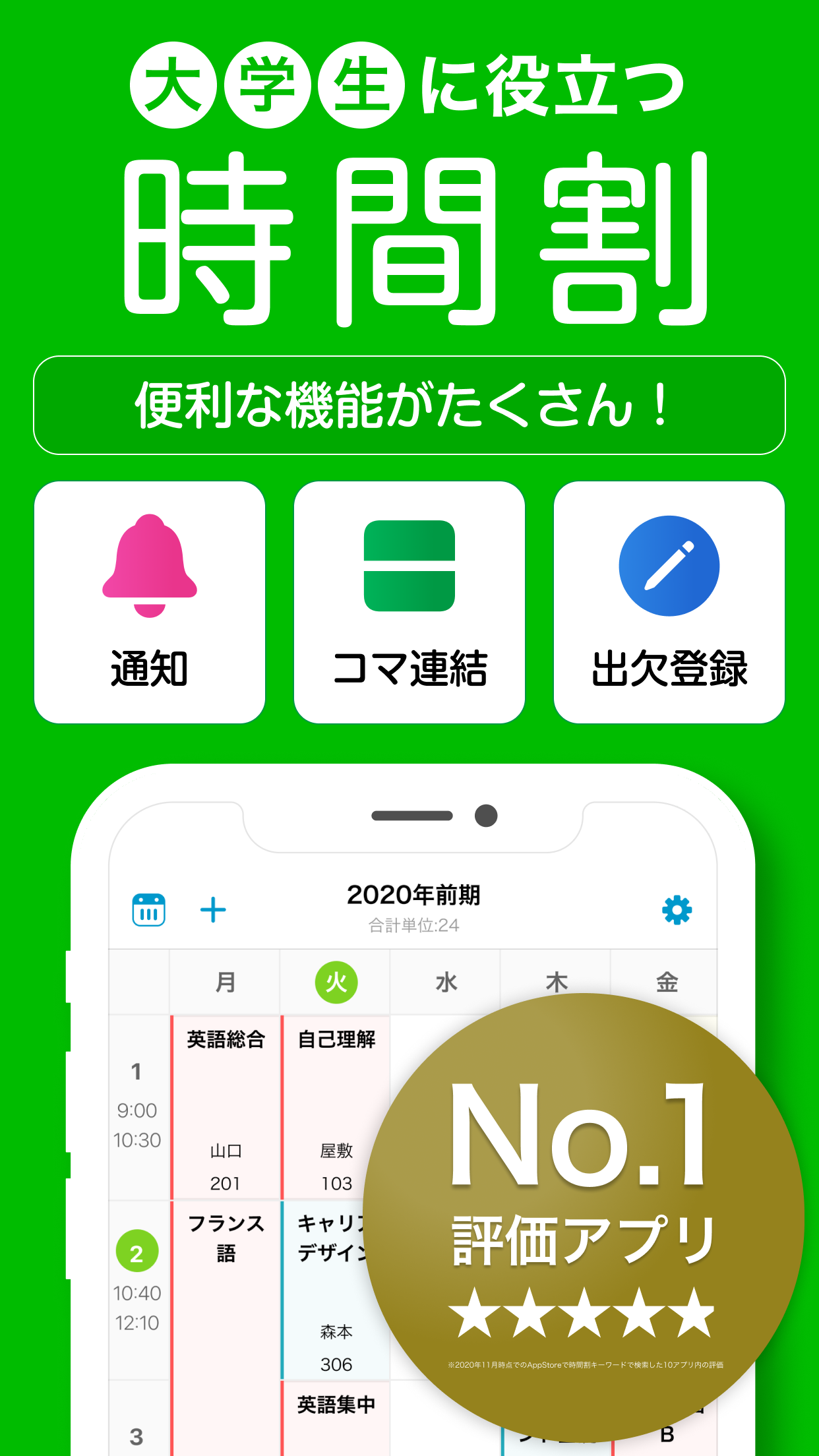819x1456 pixels.
Task: Open the mini calendar icon
Action: click(x=148, y=909)
